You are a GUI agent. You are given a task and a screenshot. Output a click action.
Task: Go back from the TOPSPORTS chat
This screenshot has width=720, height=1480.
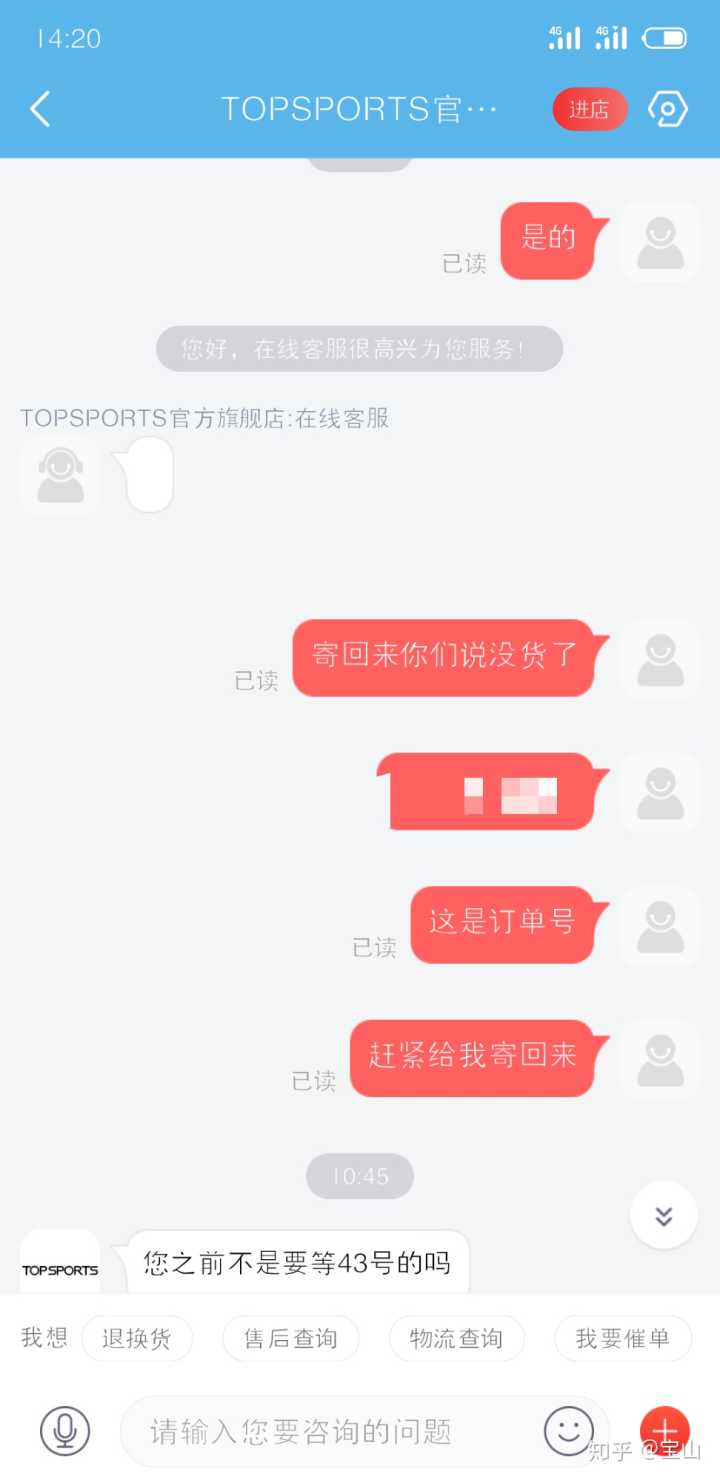(40, 109)
